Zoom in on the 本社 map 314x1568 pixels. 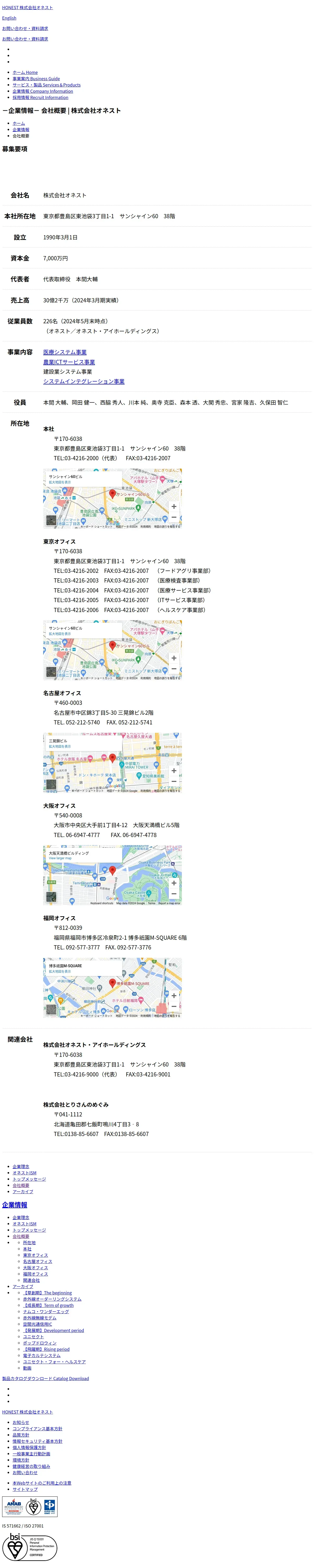[x=174, y=506]
